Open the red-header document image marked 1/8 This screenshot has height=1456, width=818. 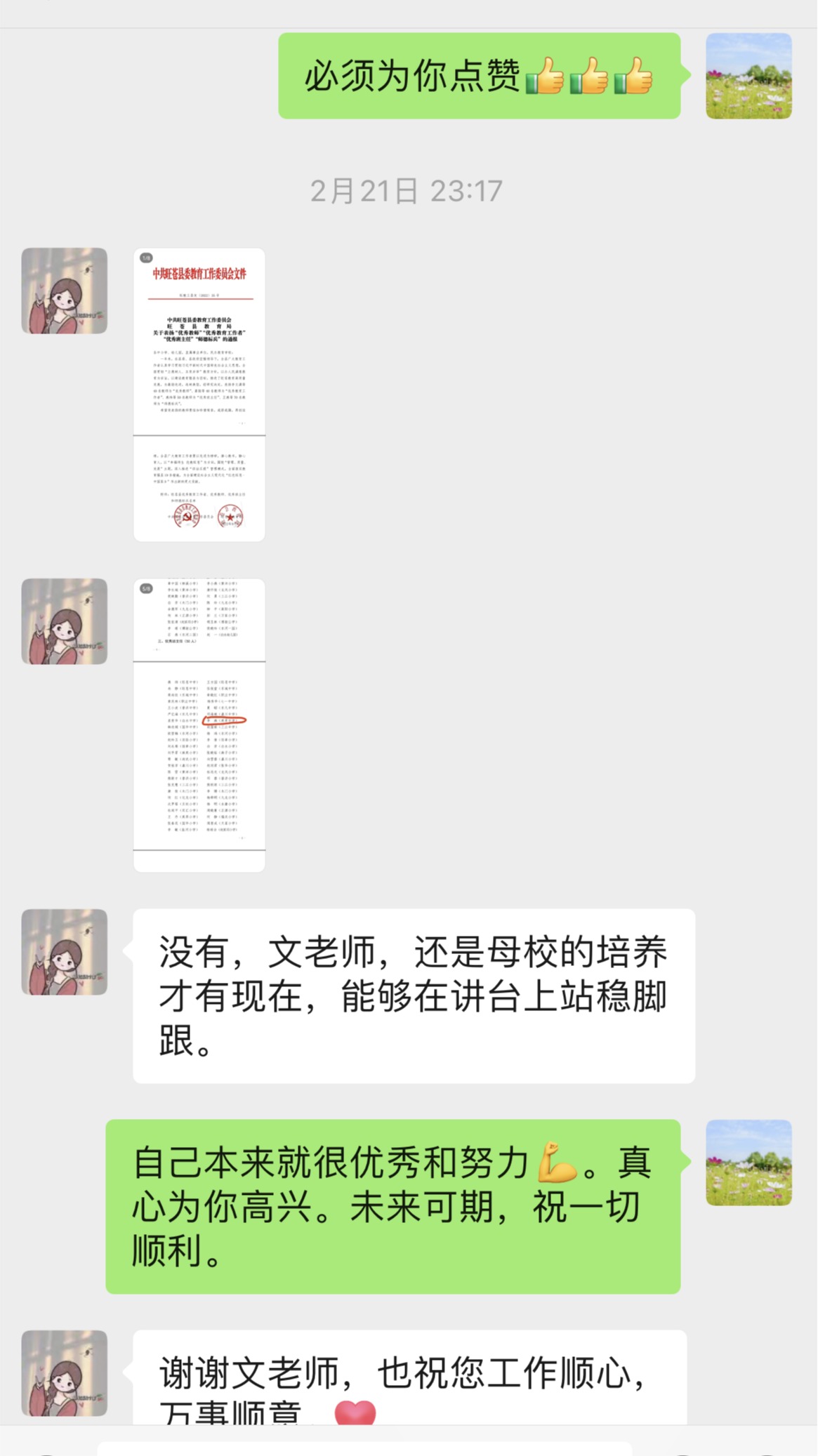tap(199, 395)
